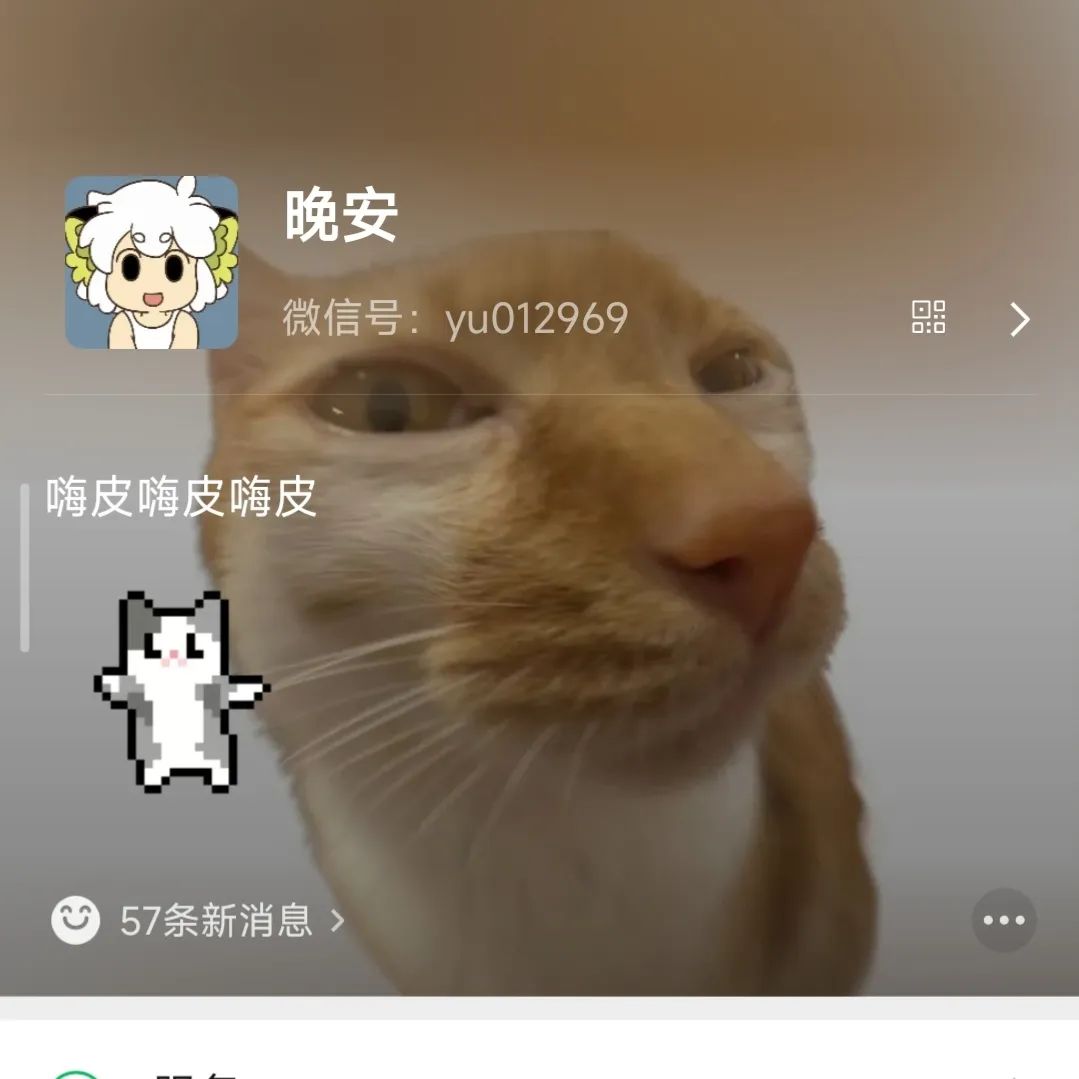This screenshot has height=1079, width=1079.
Task: Show my WeChat QR code
Action: [928, 317]
